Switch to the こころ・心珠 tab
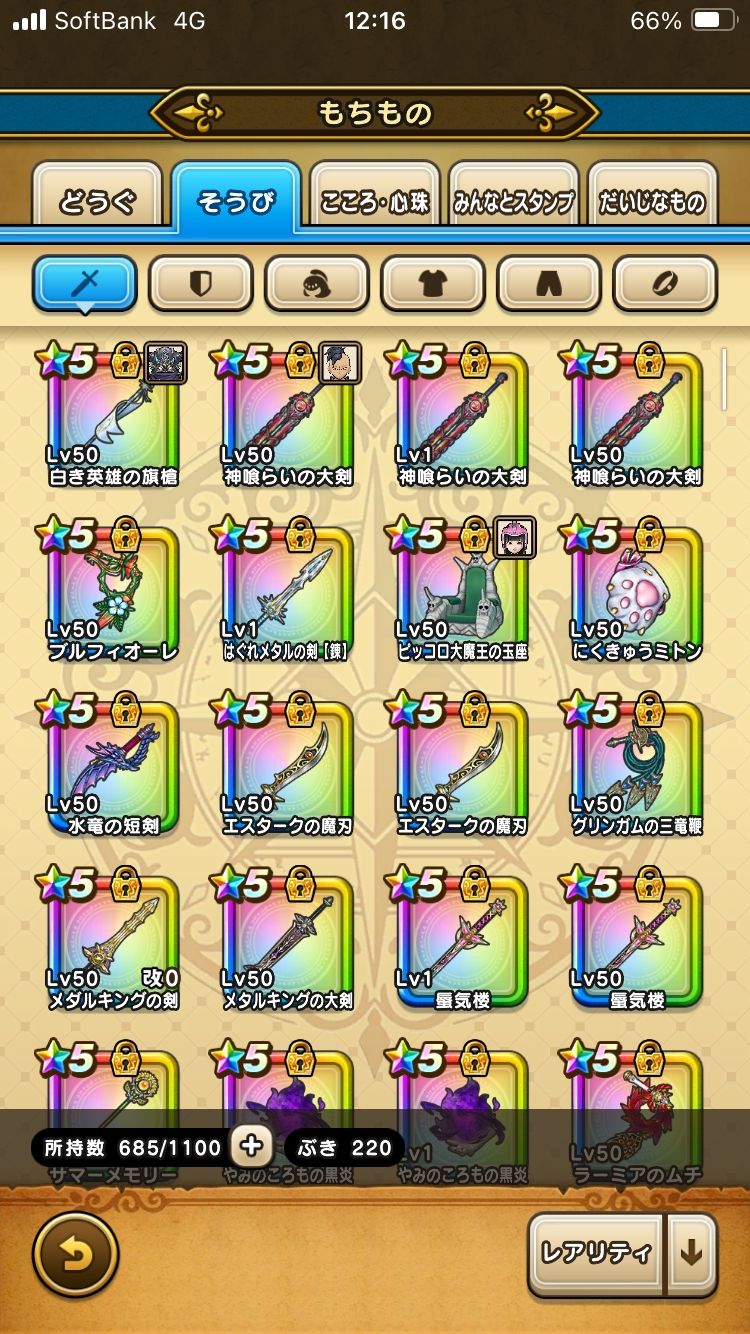This screenshot has height=1334, width=750. click(x=375, y=200)
